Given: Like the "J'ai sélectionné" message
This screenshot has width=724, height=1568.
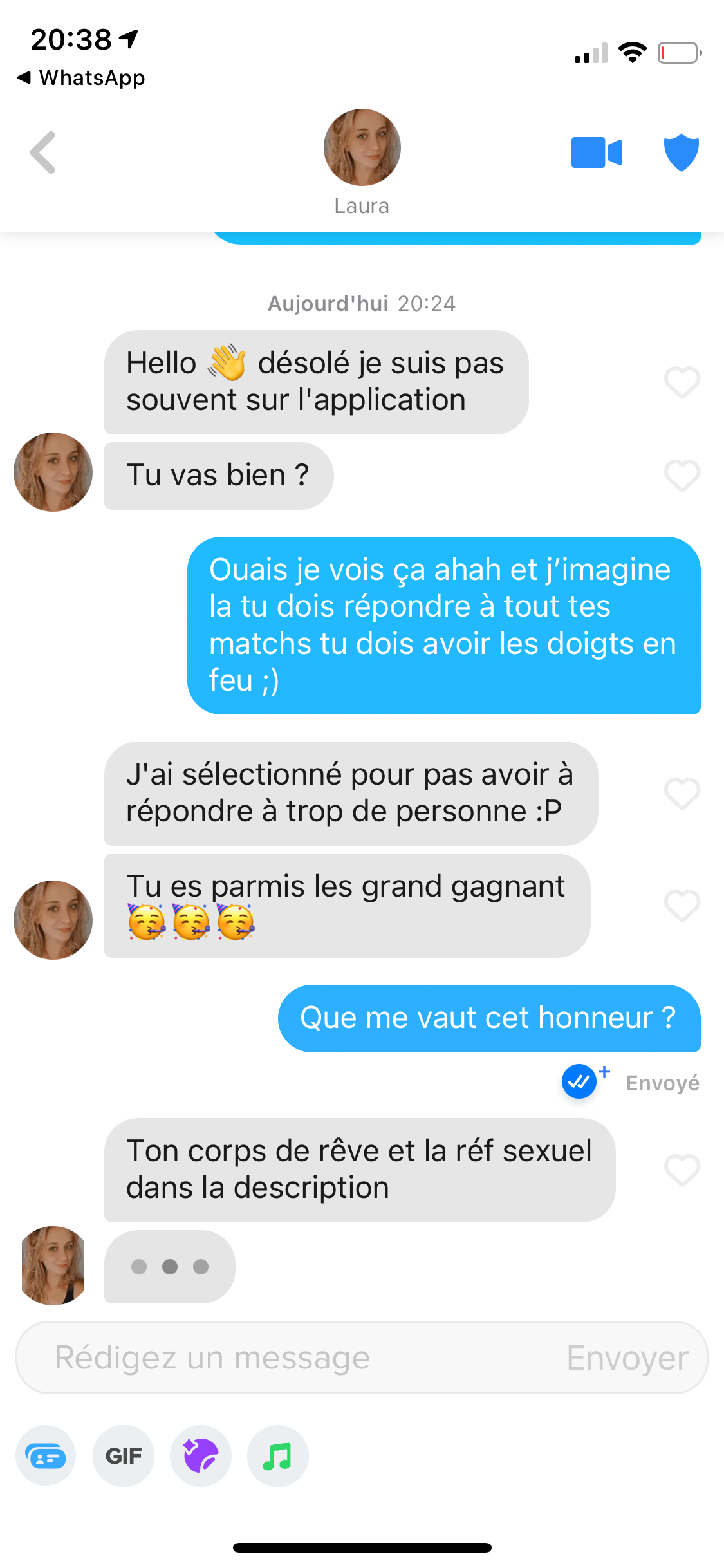Looking at the screenshot, I should coord(682,793).
